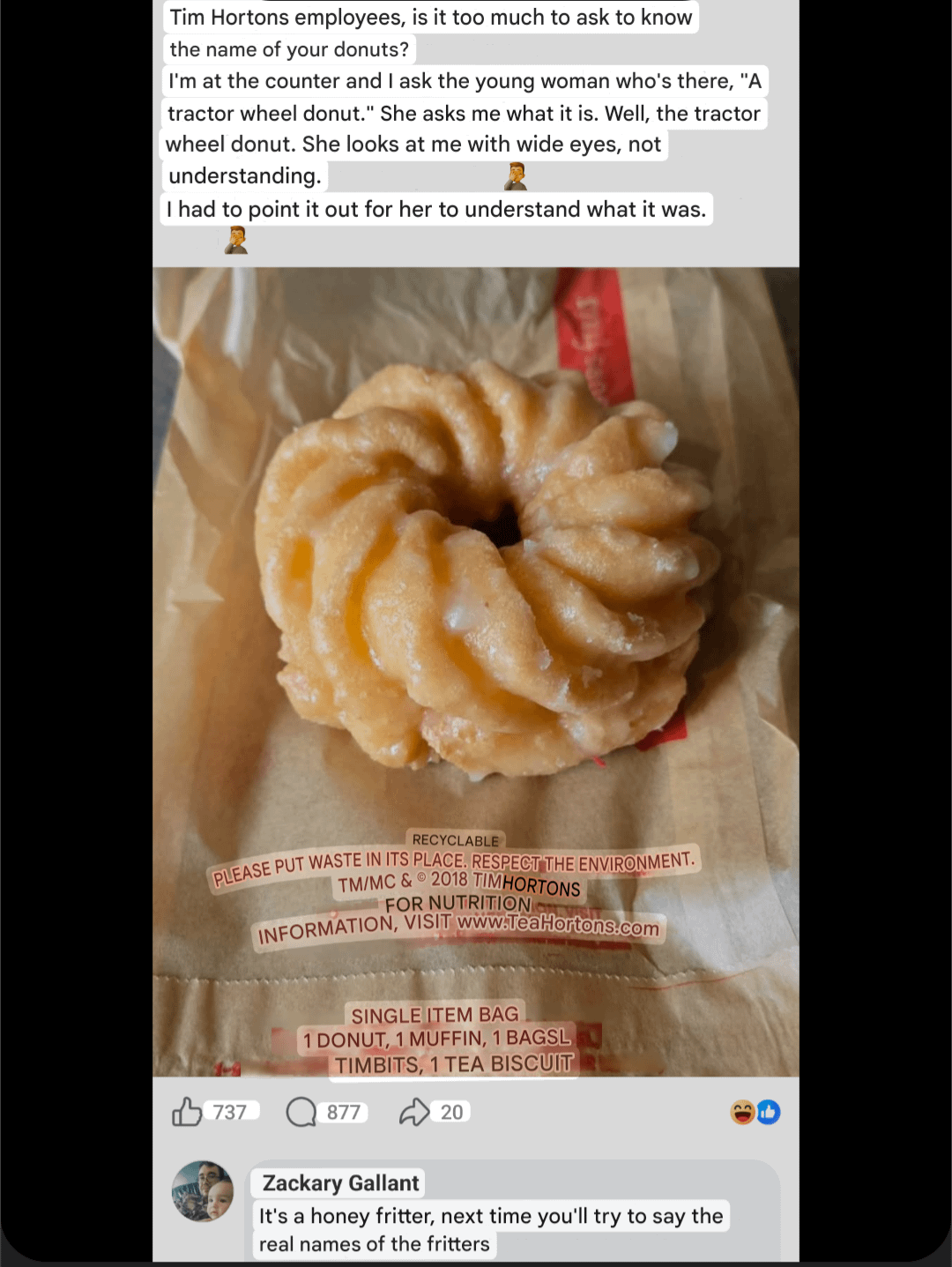Like the Tim Hortons donut post

[187, 1112]
